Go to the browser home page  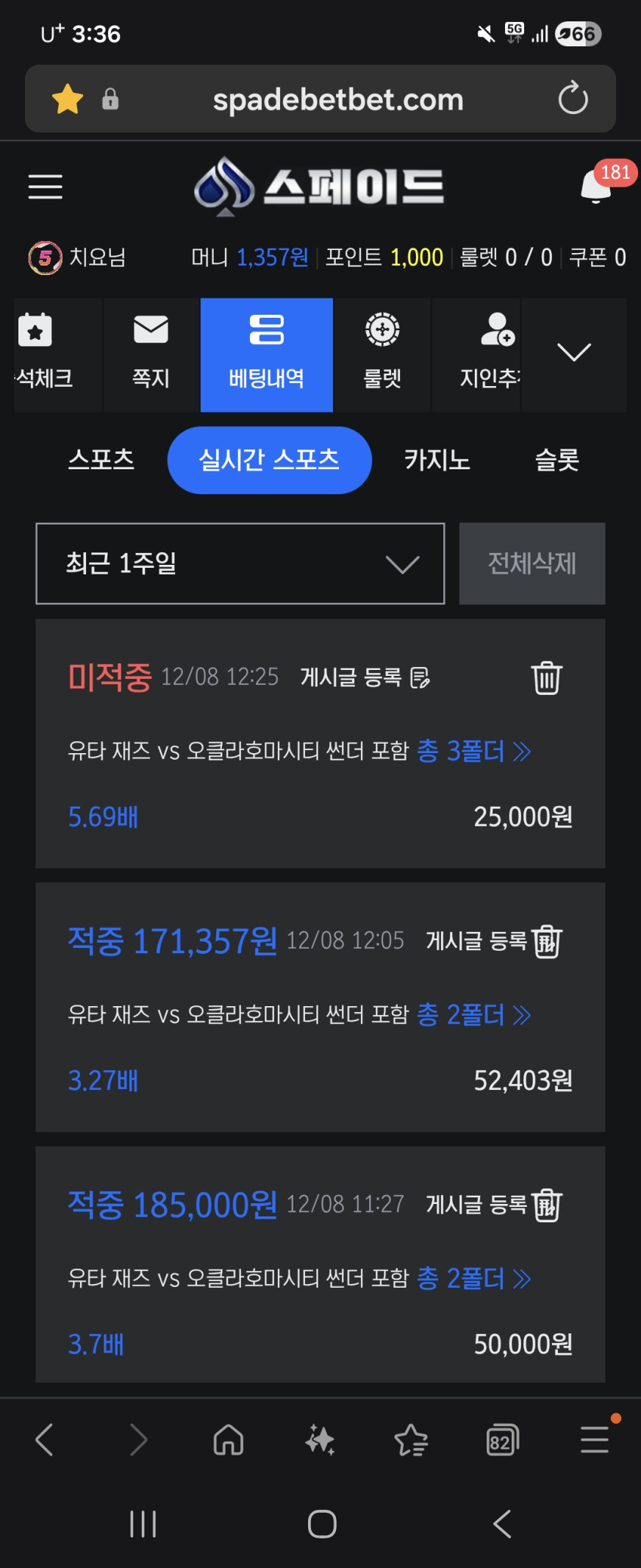(228, 1440)
